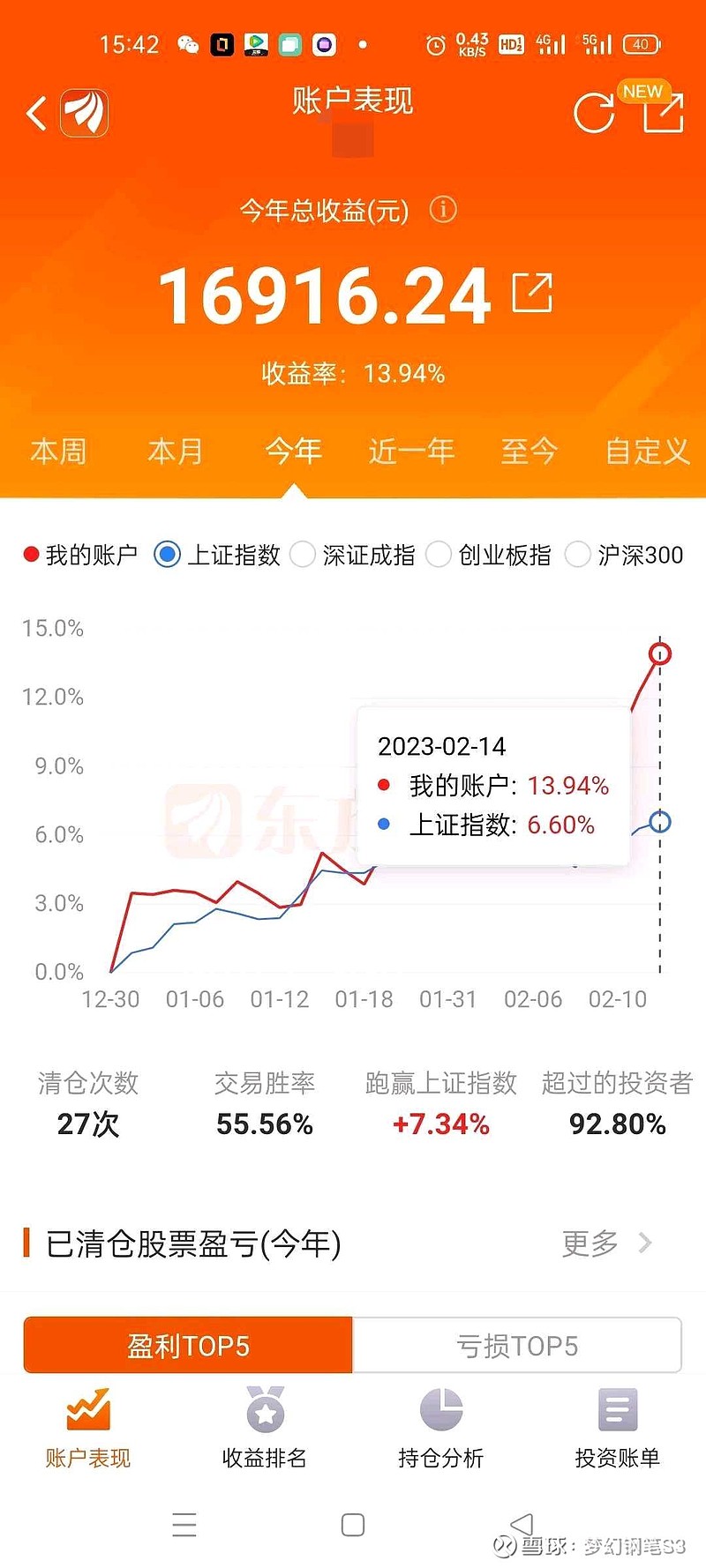The image size is (706, 1568).
Task: Show performance 至今
Action: click(529, 452)
